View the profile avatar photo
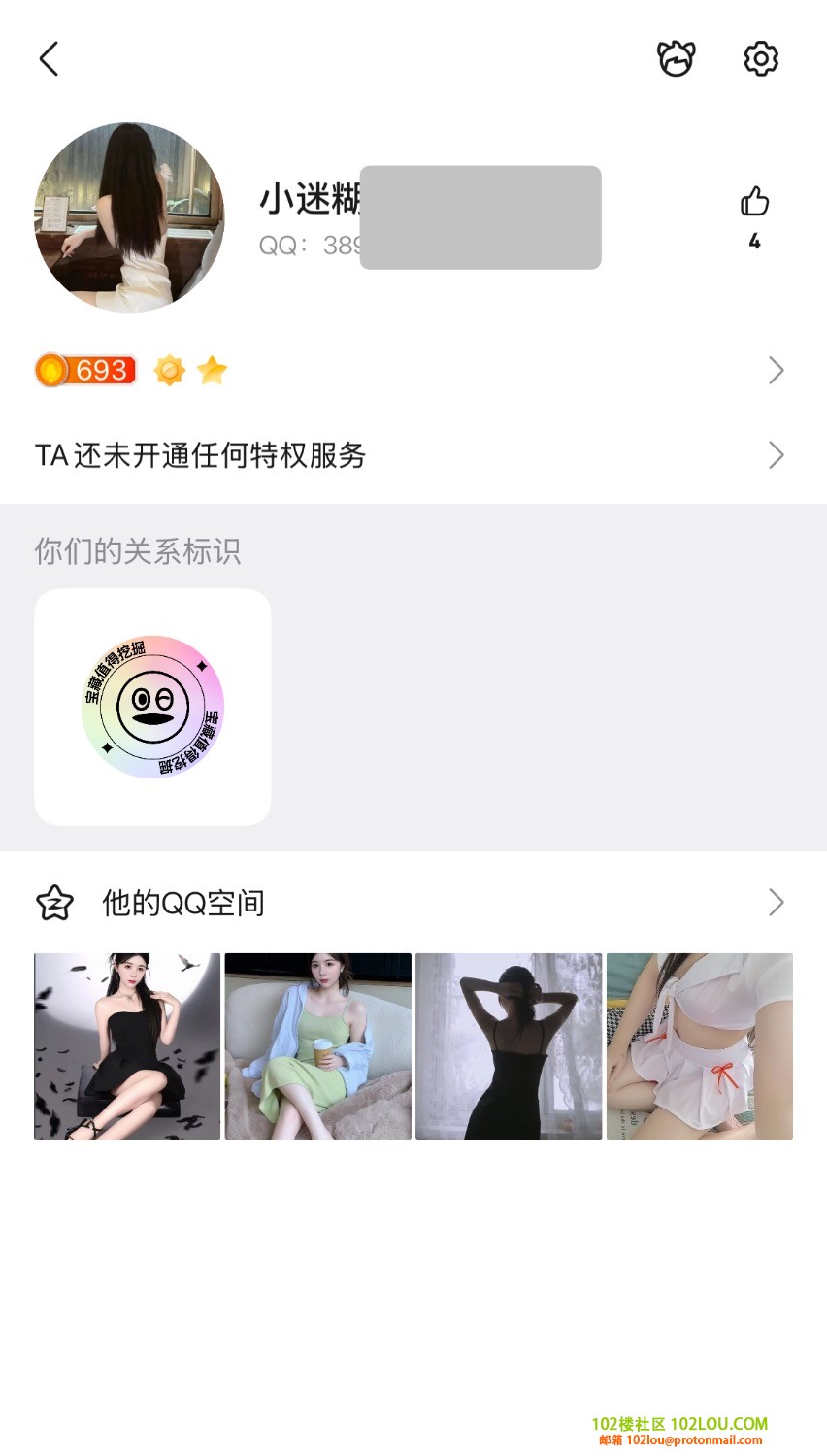Image resolution: width=827 pixels, height=1456 pixels. [129, 217]
